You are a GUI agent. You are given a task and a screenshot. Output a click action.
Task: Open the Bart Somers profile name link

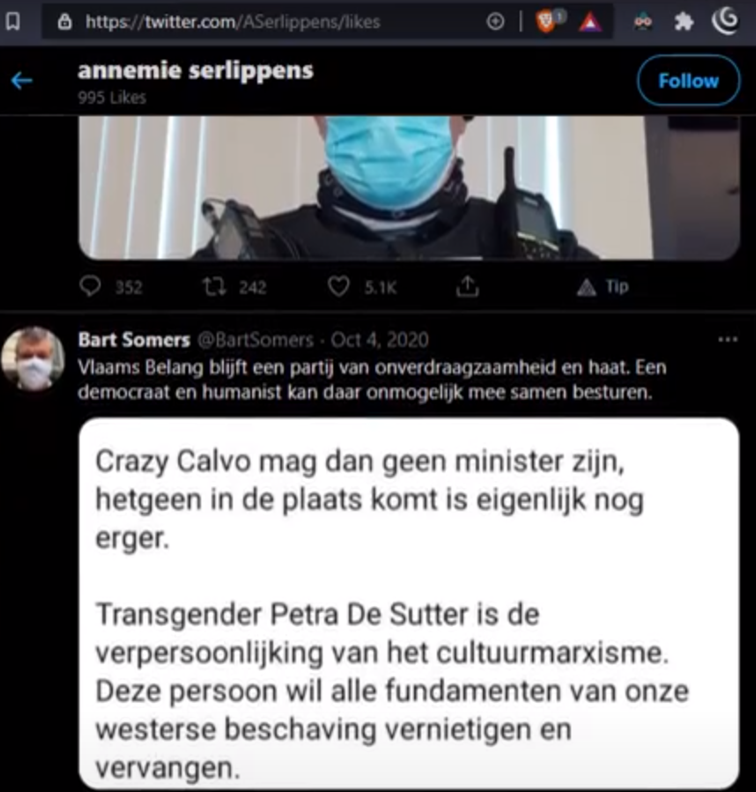[119, 340]
